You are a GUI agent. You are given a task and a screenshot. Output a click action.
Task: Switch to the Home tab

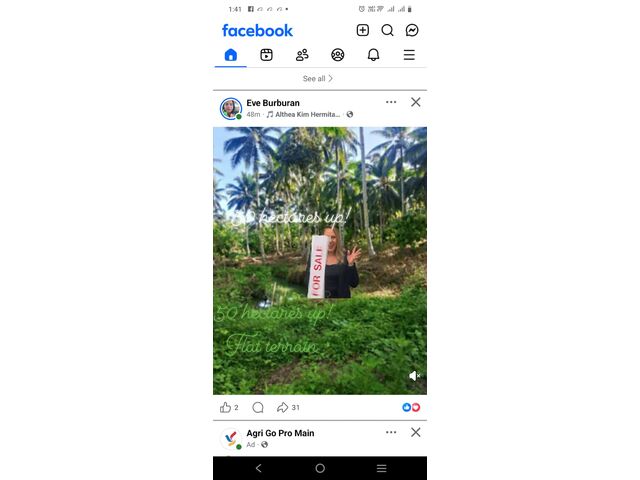(231, 55)
